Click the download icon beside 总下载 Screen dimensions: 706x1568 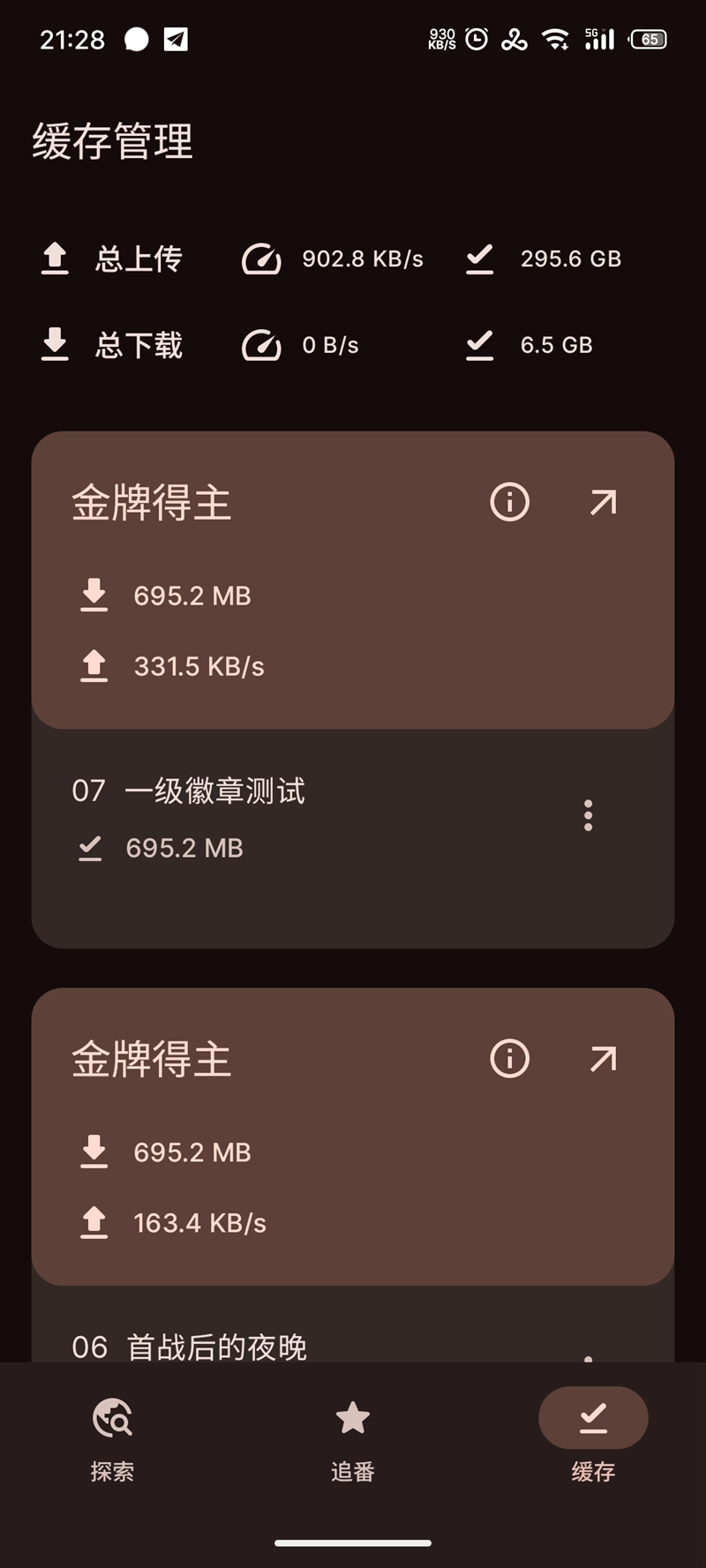click(55, 345)
